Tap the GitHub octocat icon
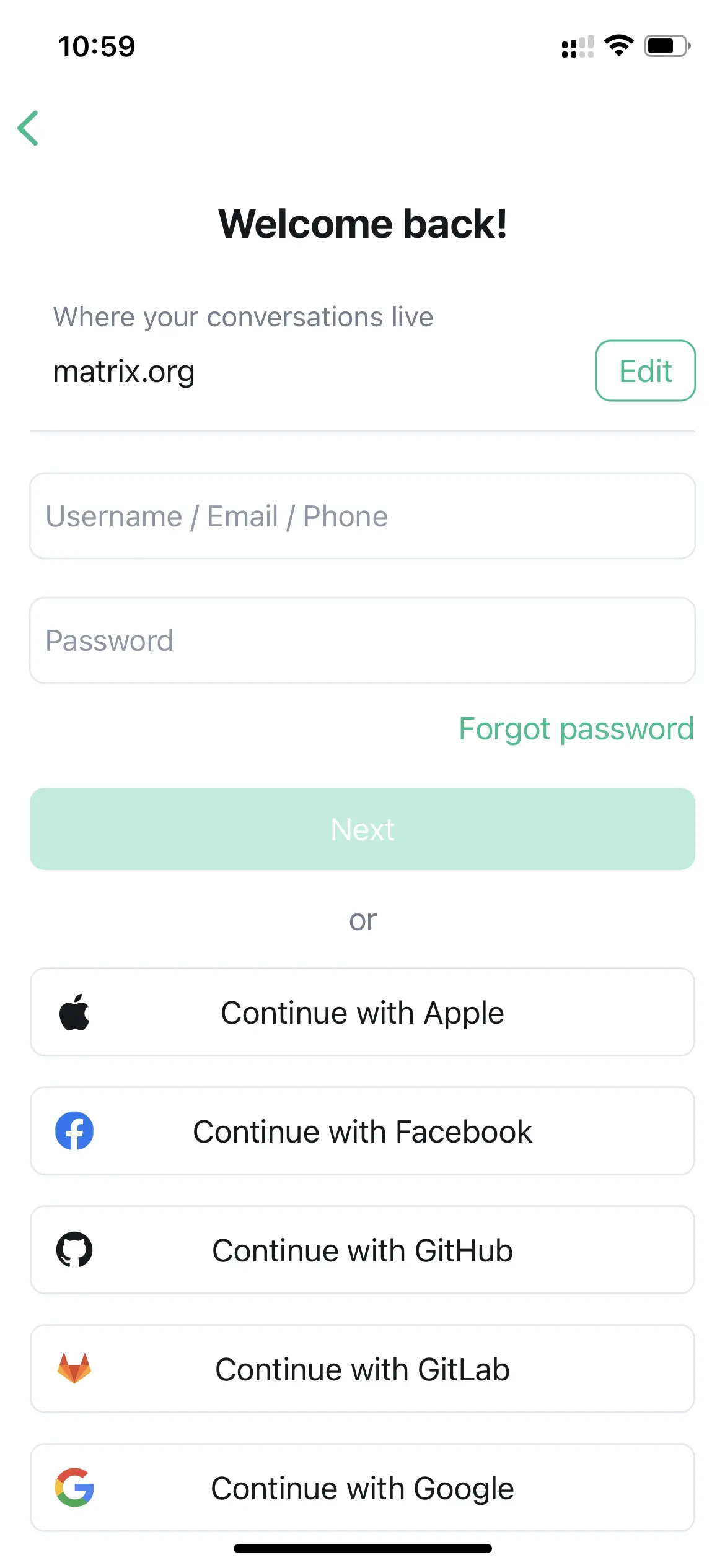The height and width of the screenshot is (1568, 725). 76,1250
